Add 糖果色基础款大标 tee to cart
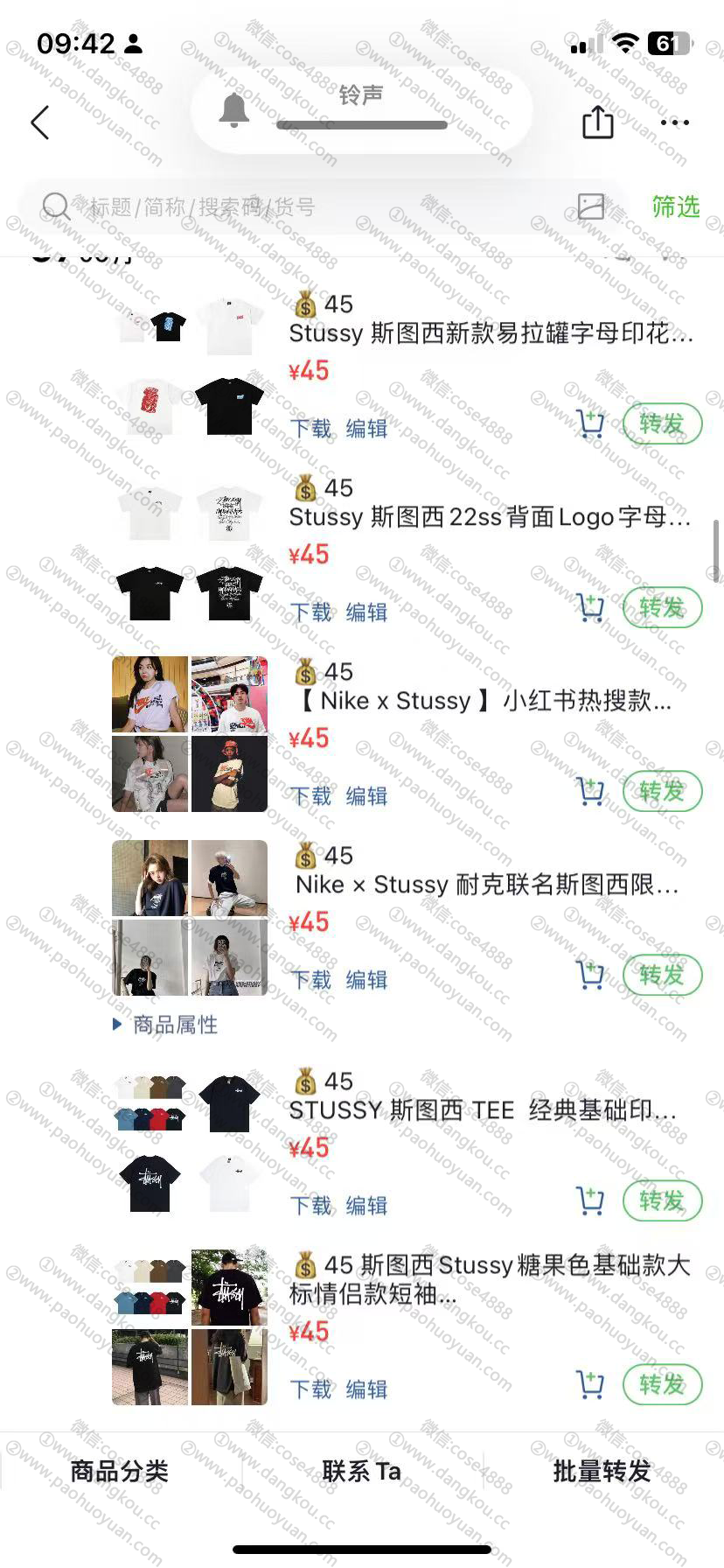The image size is (724, 1568). coord(590,1385)
